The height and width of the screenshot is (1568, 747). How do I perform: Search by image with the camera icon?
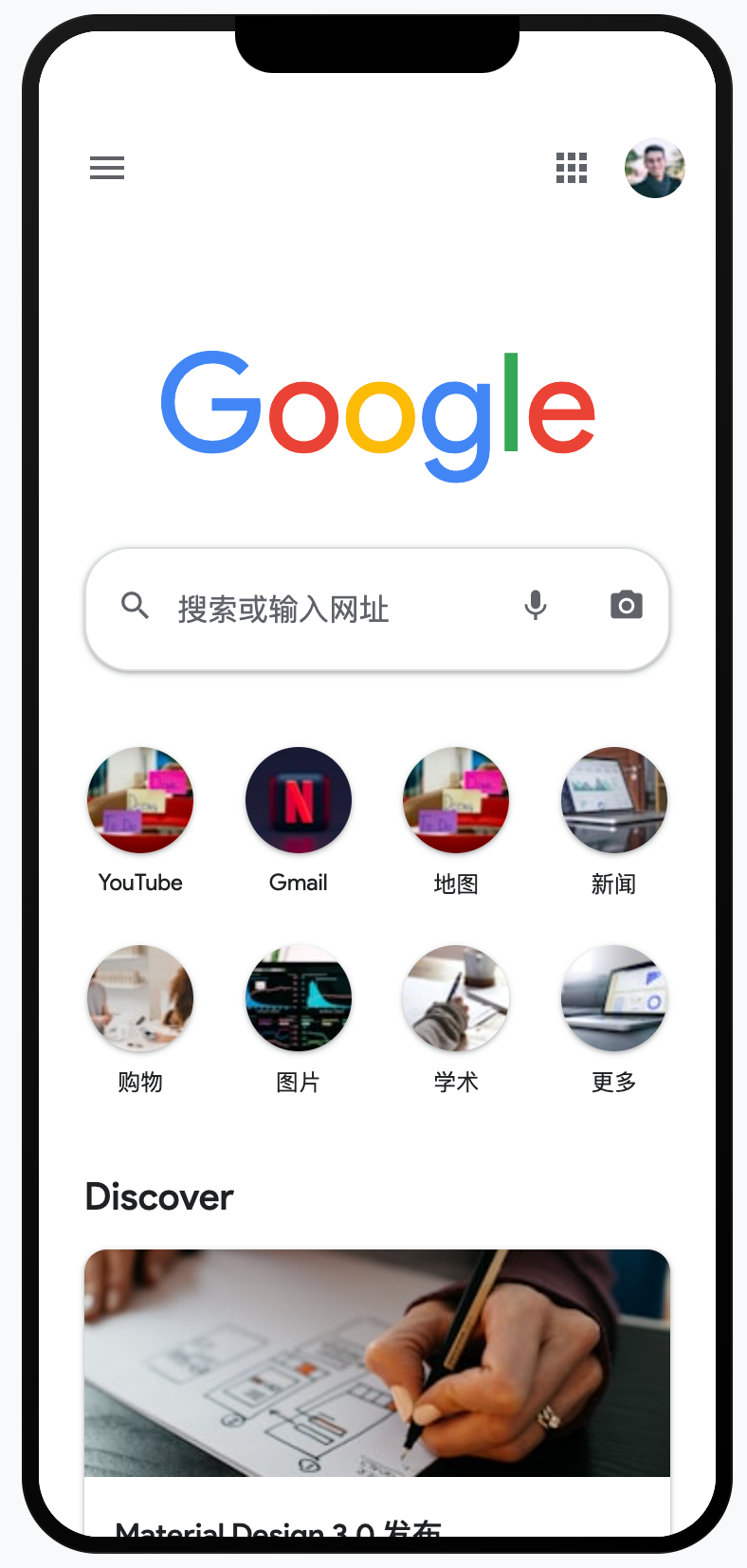pos(626,605)
